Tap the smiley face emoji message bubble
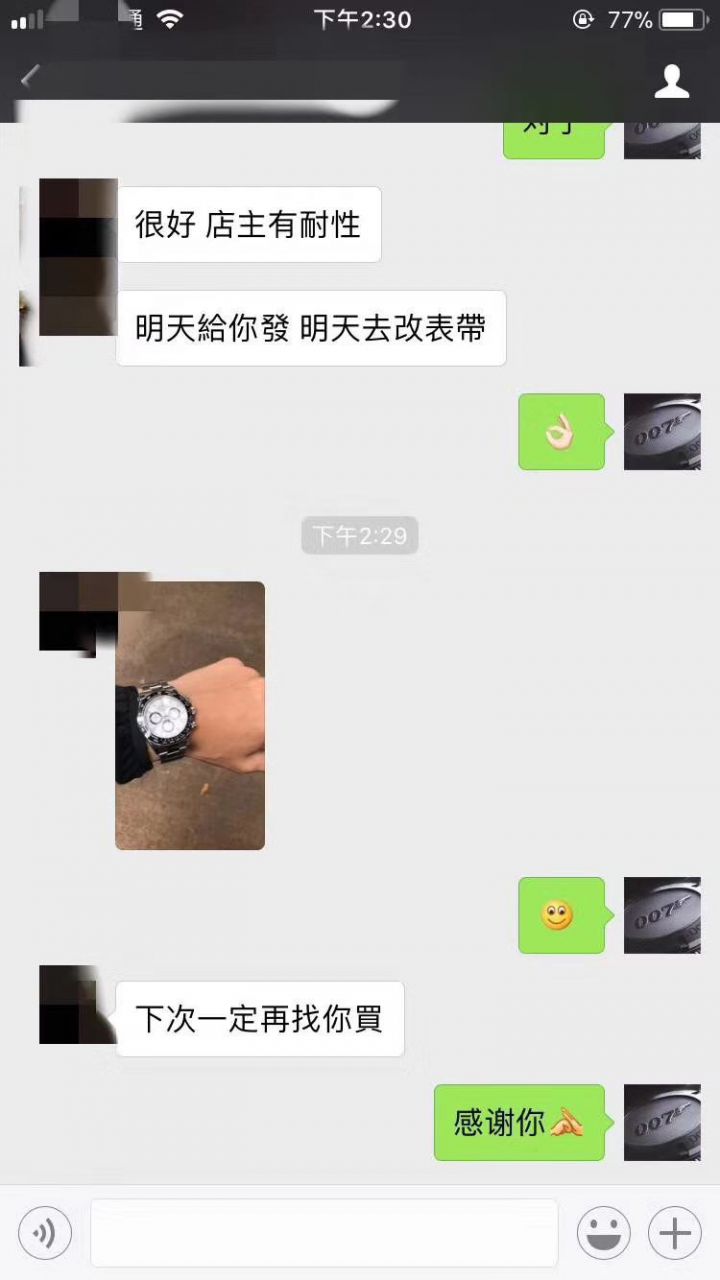The image size is (720, 1280). point(561,915)
